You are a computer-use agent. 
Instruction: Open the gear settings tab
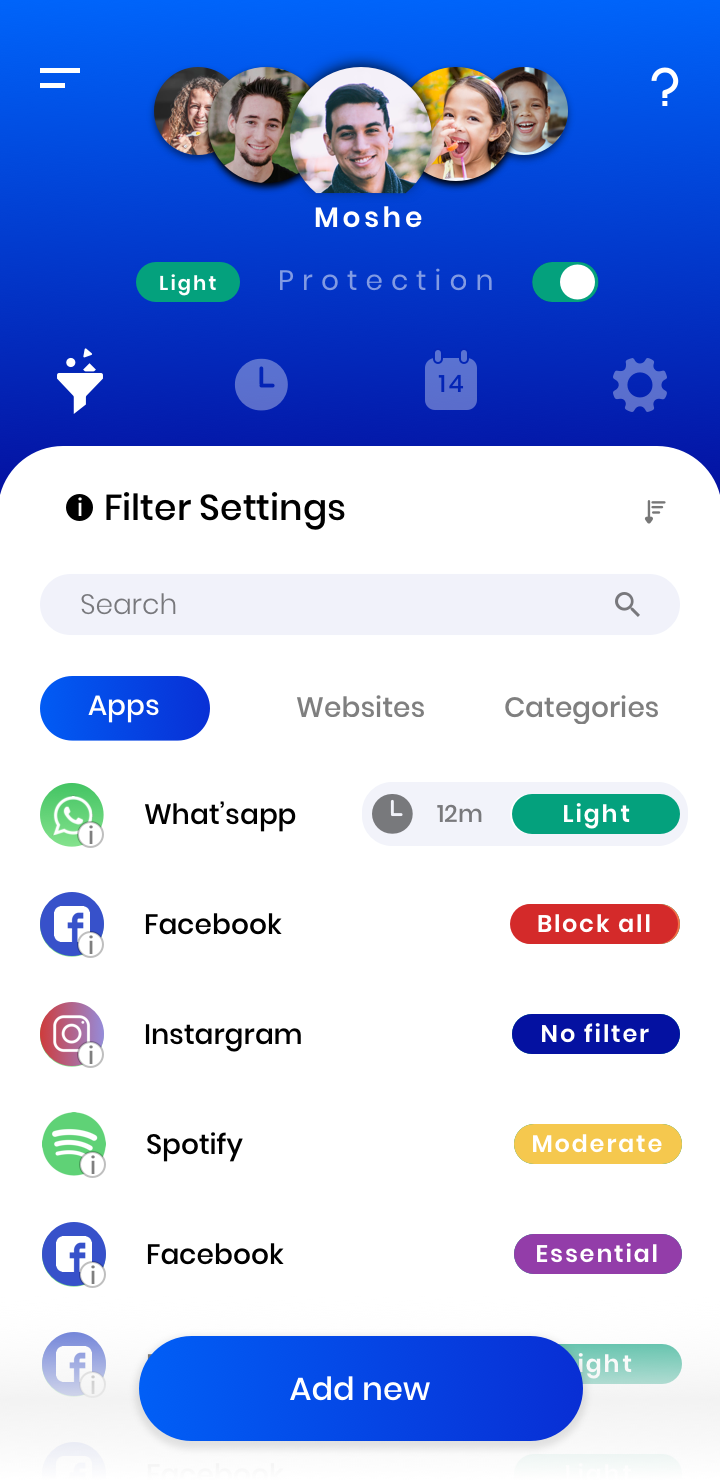[640, 385]
